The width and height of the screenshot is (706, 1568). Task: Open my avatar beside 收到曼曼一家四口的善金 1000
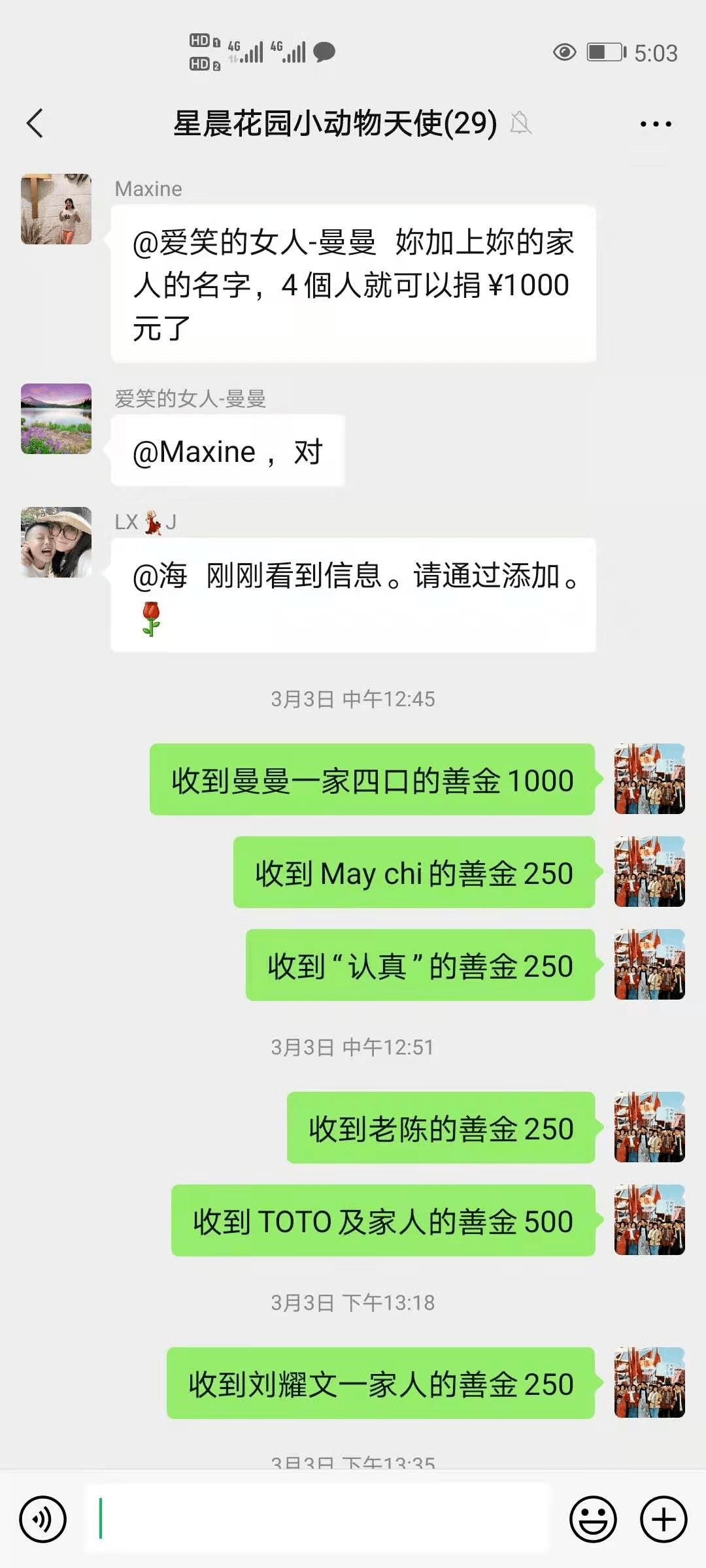tap(649, 779)
